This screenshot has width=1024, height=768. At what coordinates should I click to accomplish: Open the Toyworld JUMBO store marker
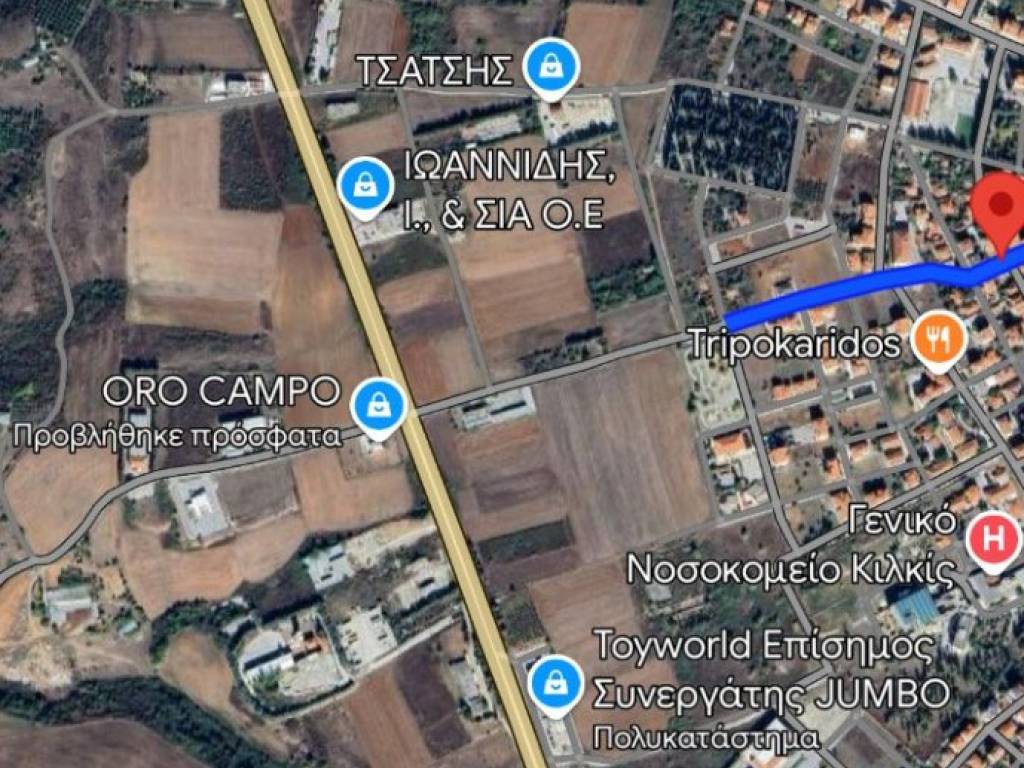(552, 684)
